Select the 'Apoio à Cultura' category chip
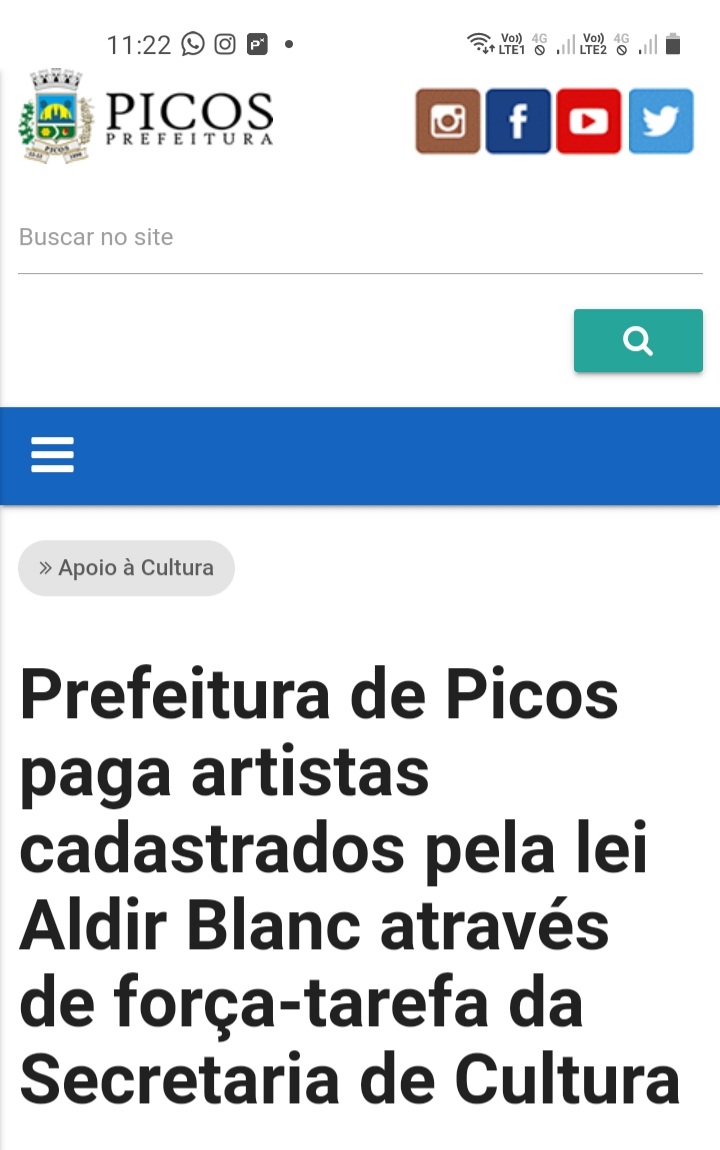Viewport: 720px width, 1150px height. pyautogui.click(x=126, y=568)
